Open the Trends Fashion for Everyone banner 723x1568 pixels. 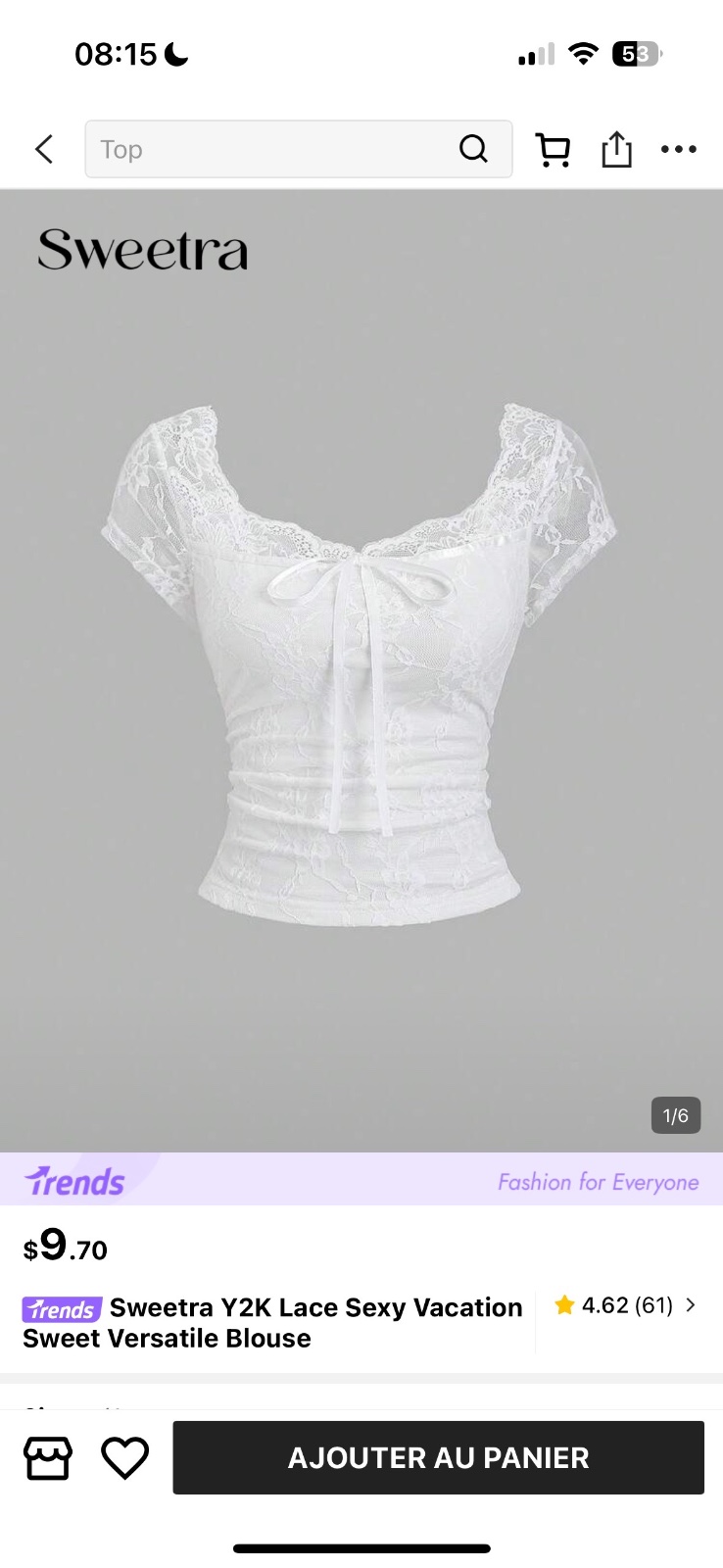click(361, 1179)
